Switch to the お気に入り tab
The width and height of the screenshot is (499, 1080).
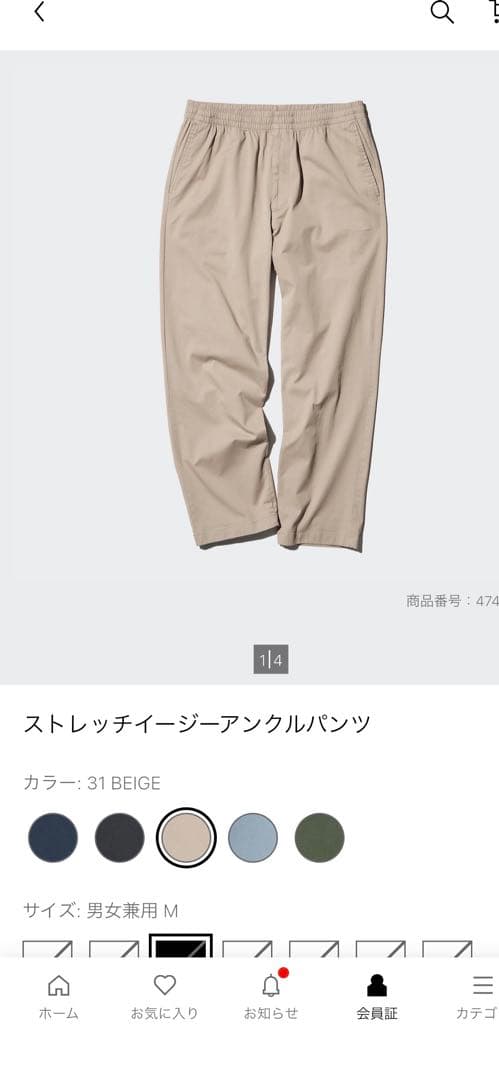165,997
